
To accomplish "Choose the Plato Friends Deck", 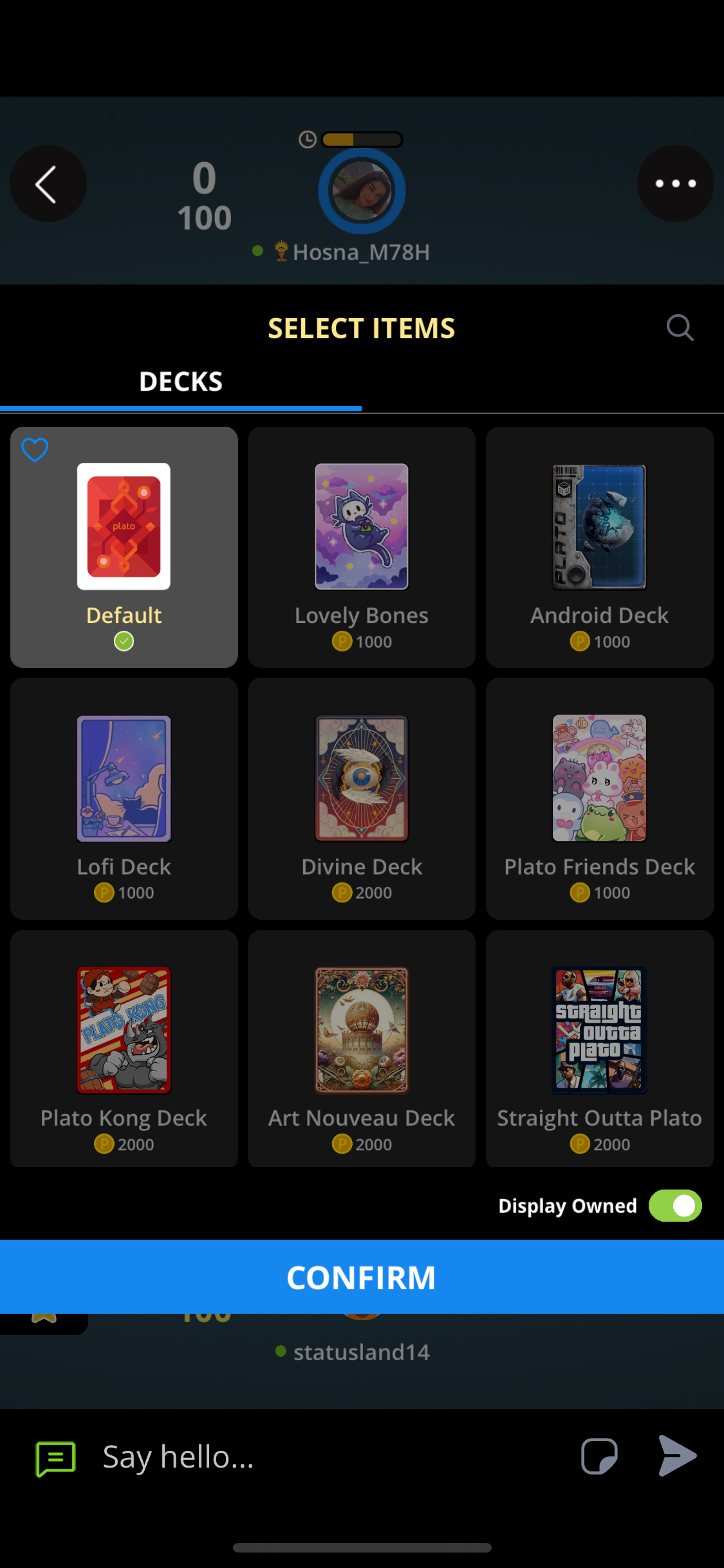I will 599,798.
